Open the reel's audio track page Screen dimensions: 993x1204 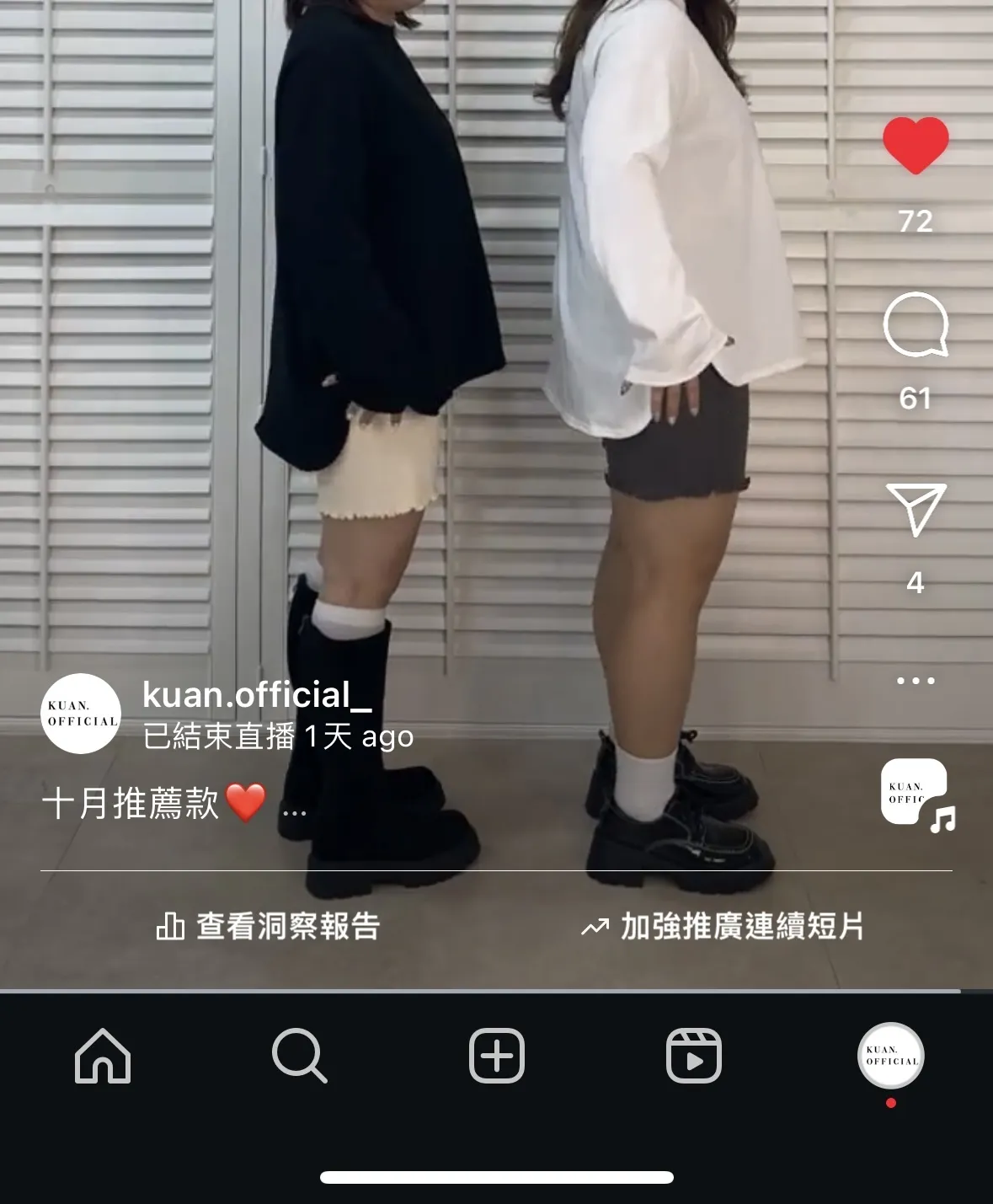point(916,795)
